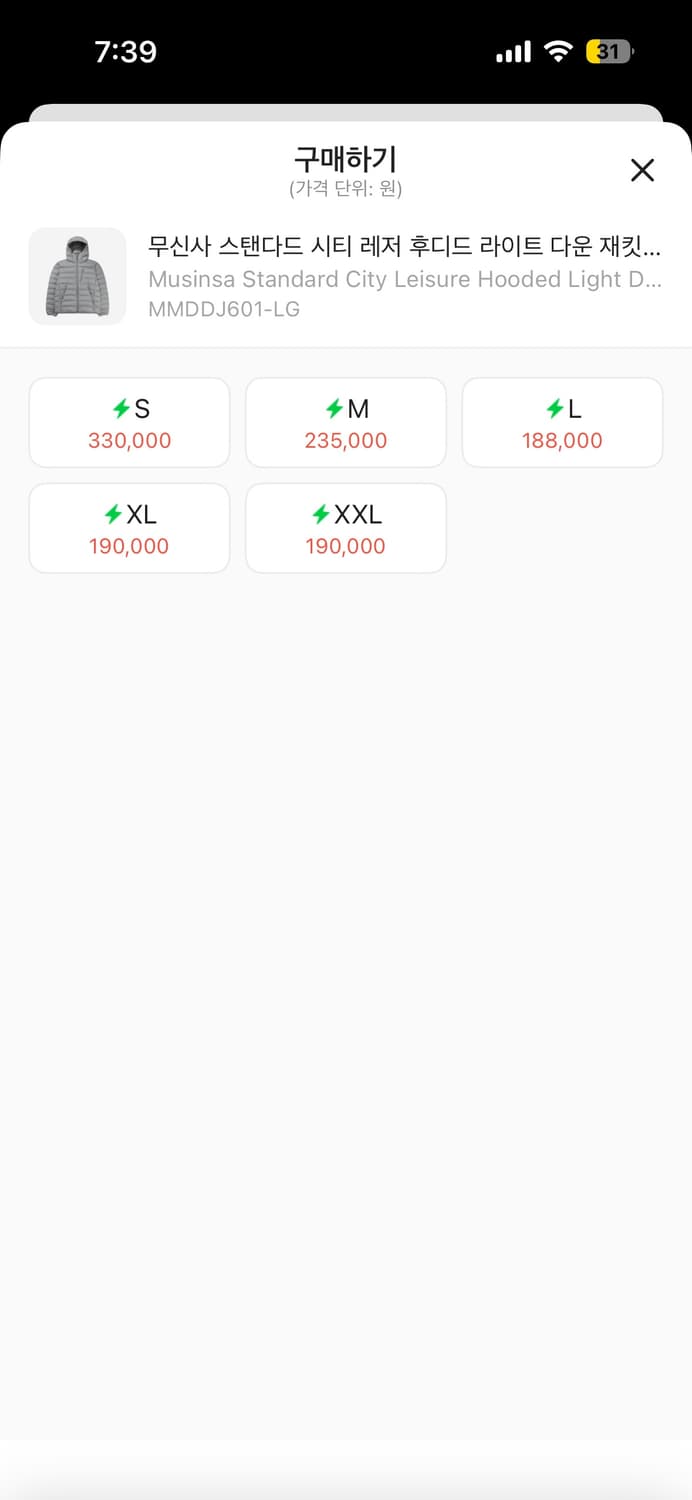Choose the XXL size option
The image size is (692, 1500).
[346, 529]
